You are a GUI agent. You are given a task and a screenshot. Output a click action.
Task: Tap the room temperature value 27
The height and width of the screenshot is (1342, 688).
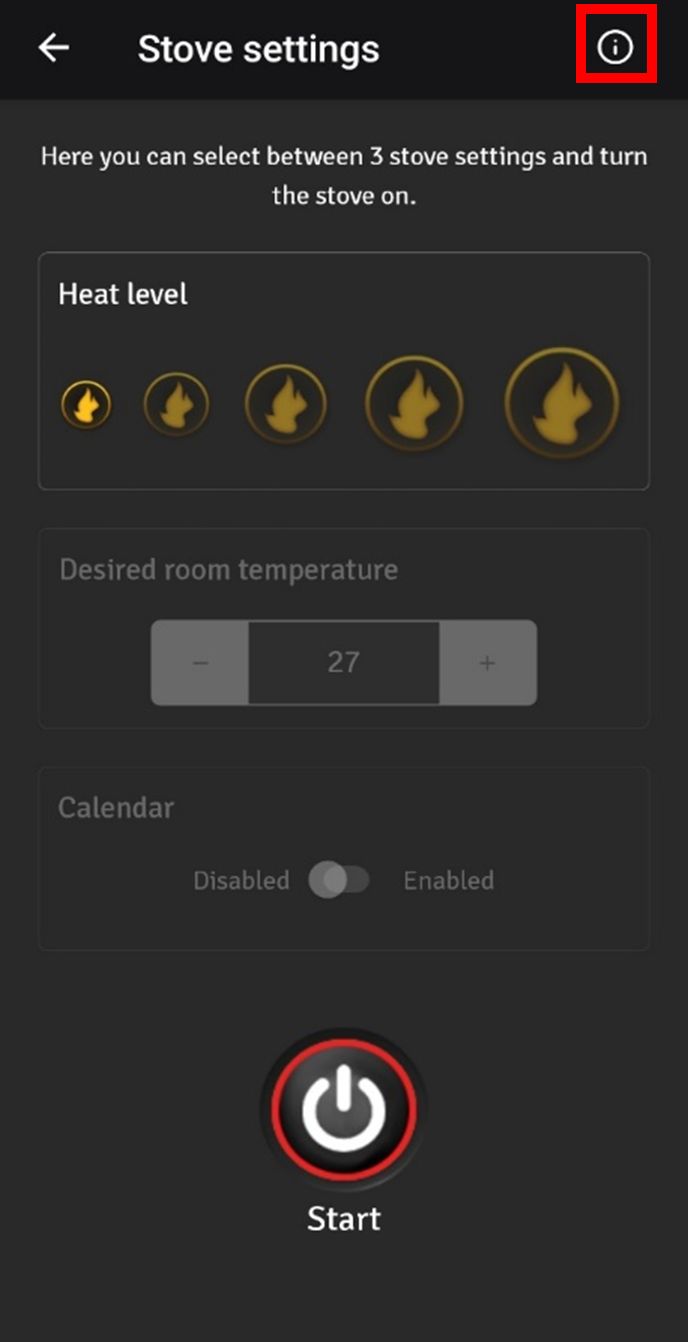[x=343, y=663]
